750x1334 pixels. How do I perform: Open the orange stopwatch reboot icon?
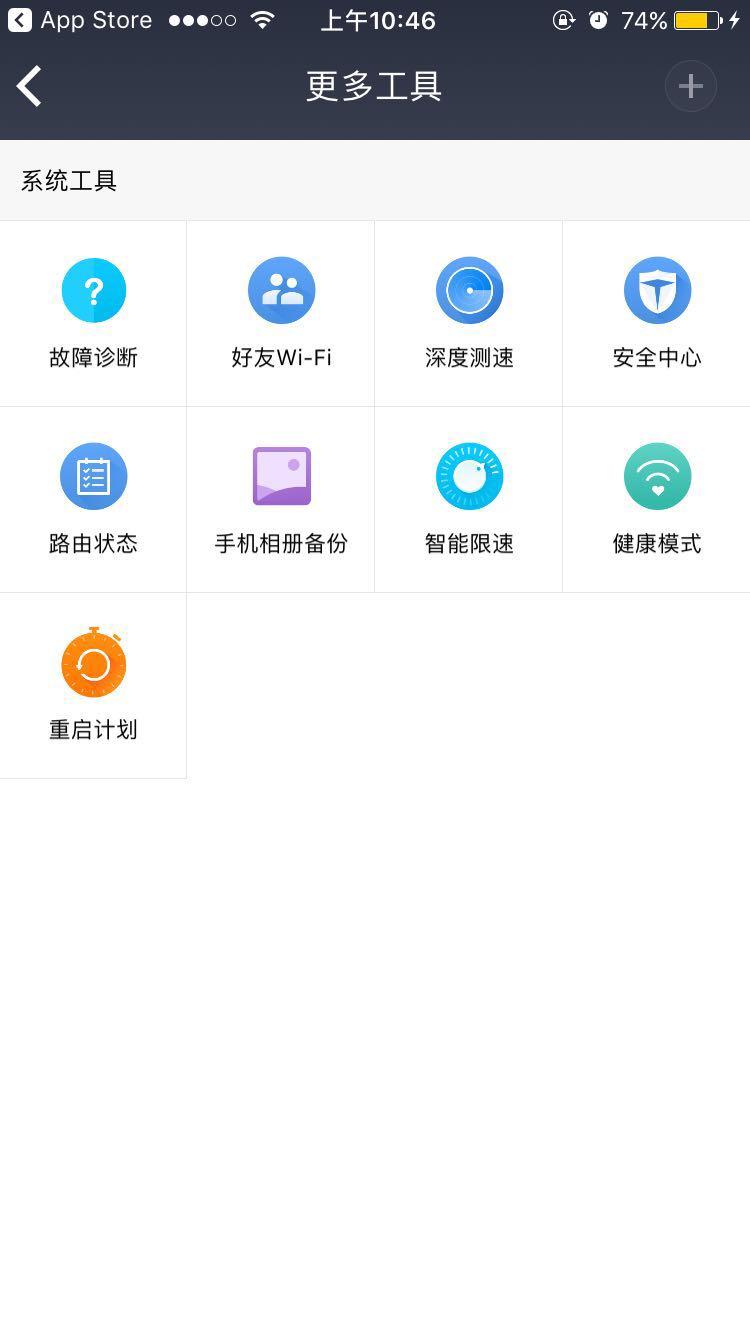93,663
